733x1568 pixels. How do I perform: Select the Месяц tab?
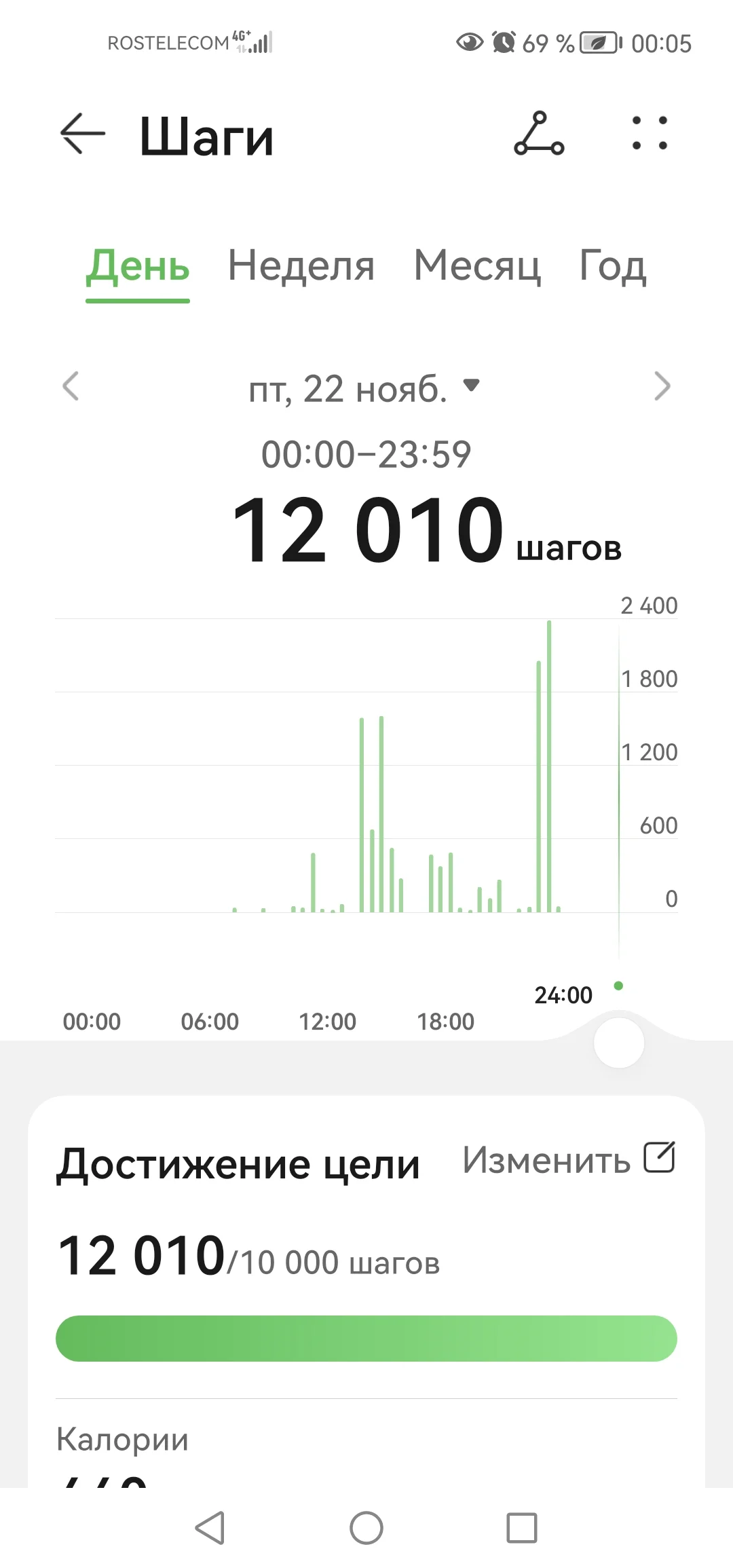click(x=477, y=266)
